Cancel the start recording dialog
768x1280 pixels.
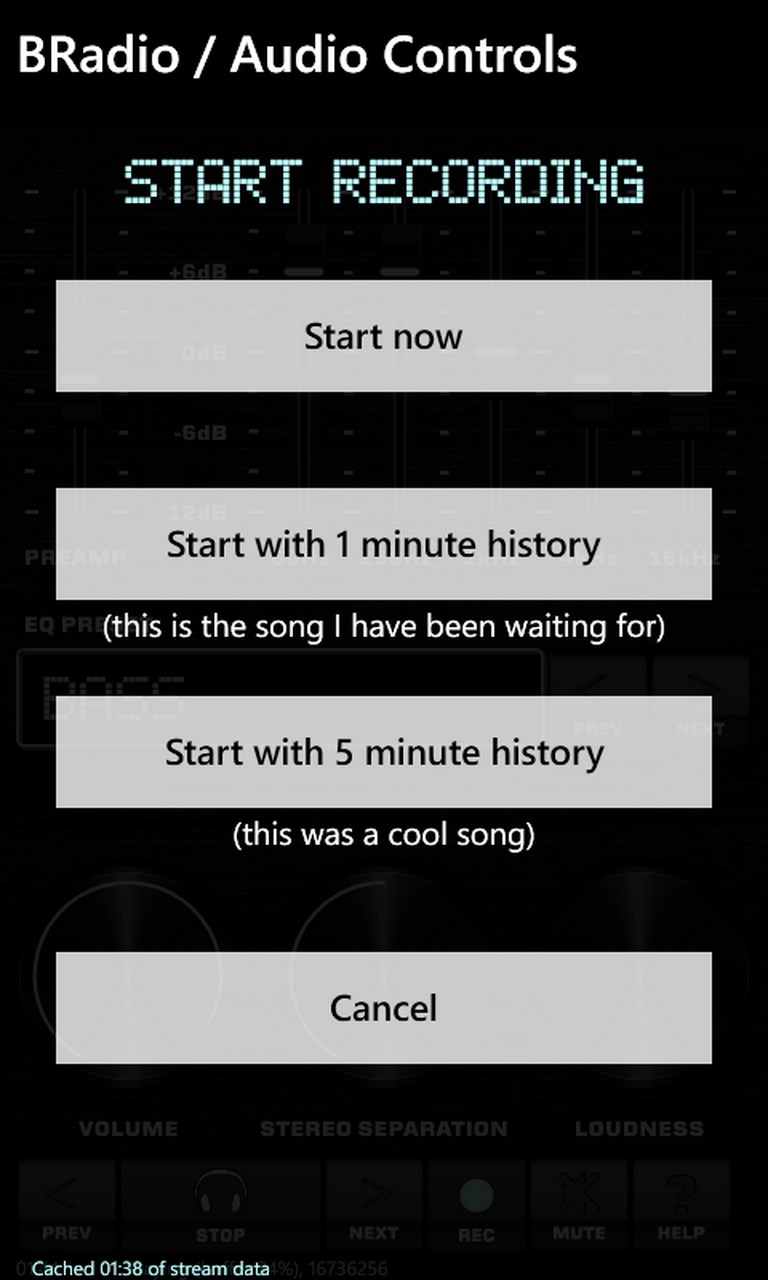(383, 1007)
